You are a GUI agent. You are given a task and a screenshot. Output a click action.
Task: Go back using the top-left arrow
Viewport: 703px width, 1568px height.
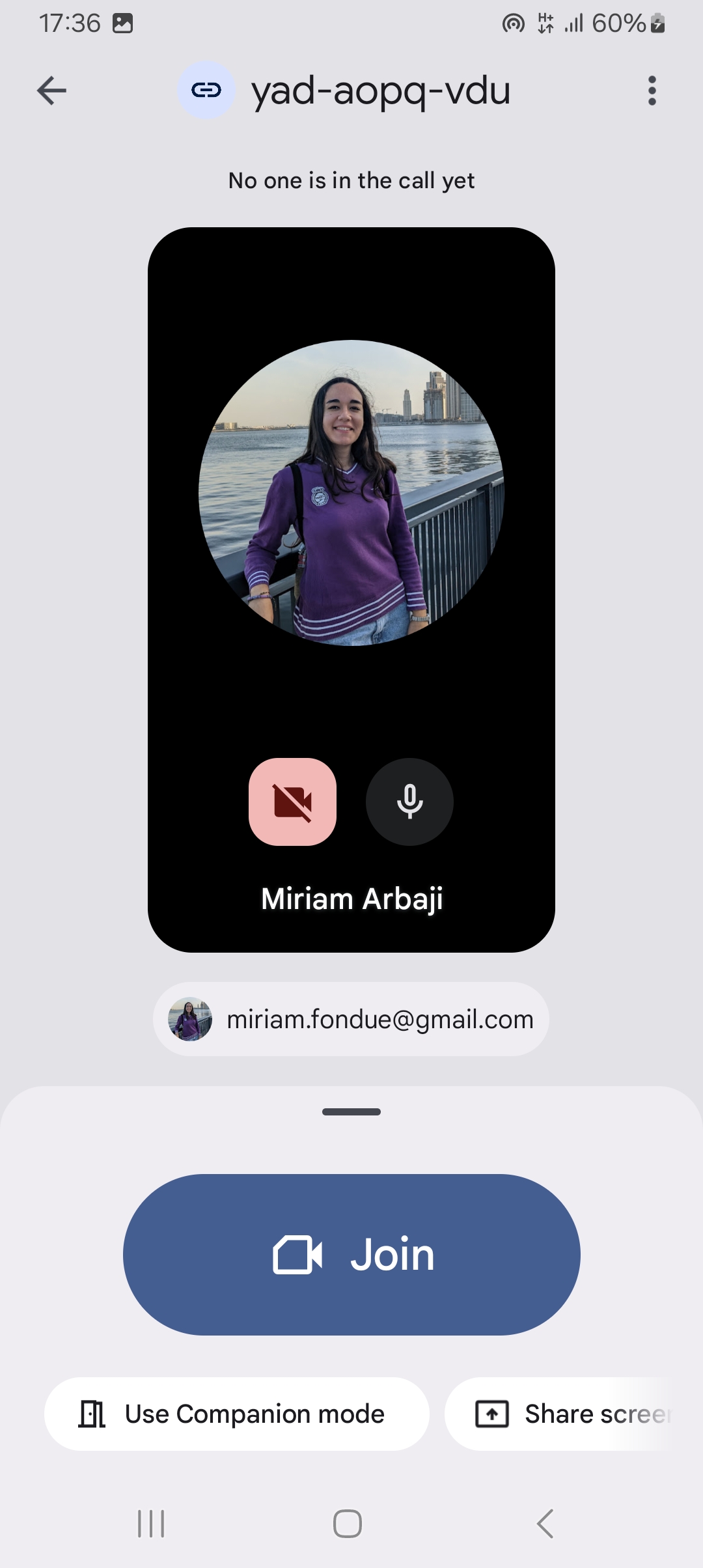pyautogui.click(x=52, y=91)
